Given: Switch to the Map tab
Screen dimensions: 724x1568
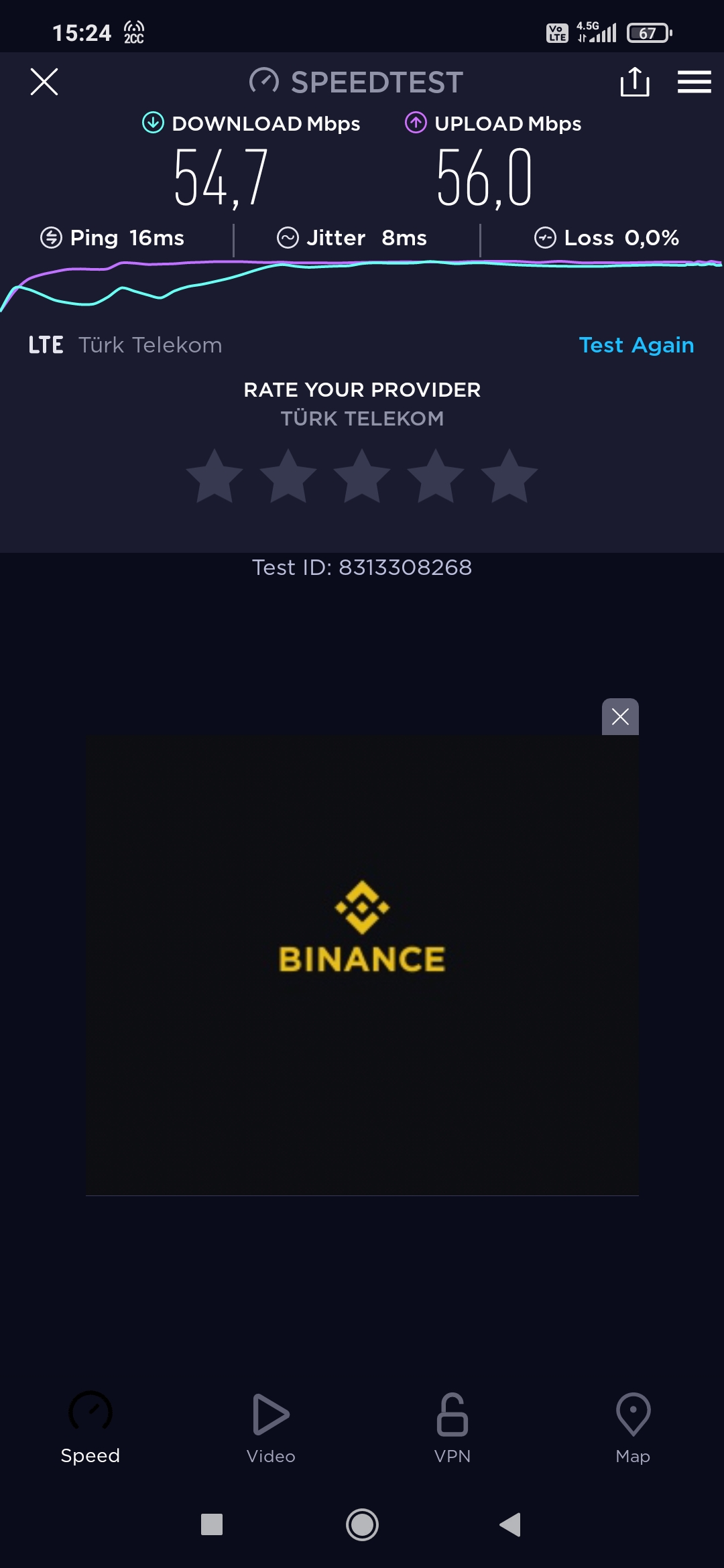Looking at the screenshot, I should pos(633,1429).
